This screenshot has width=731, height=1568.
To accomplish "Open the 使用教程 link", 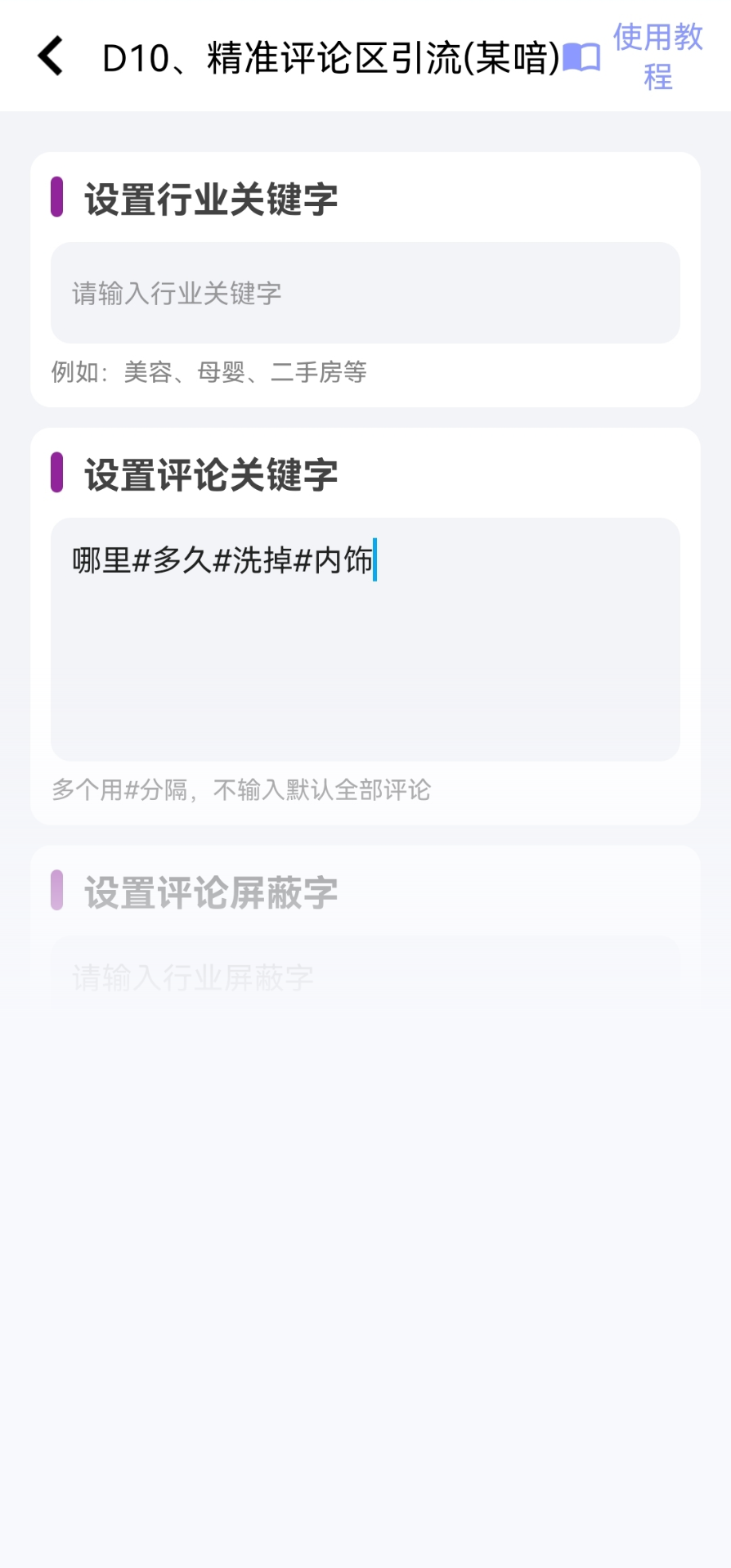I will pos(657,56).
